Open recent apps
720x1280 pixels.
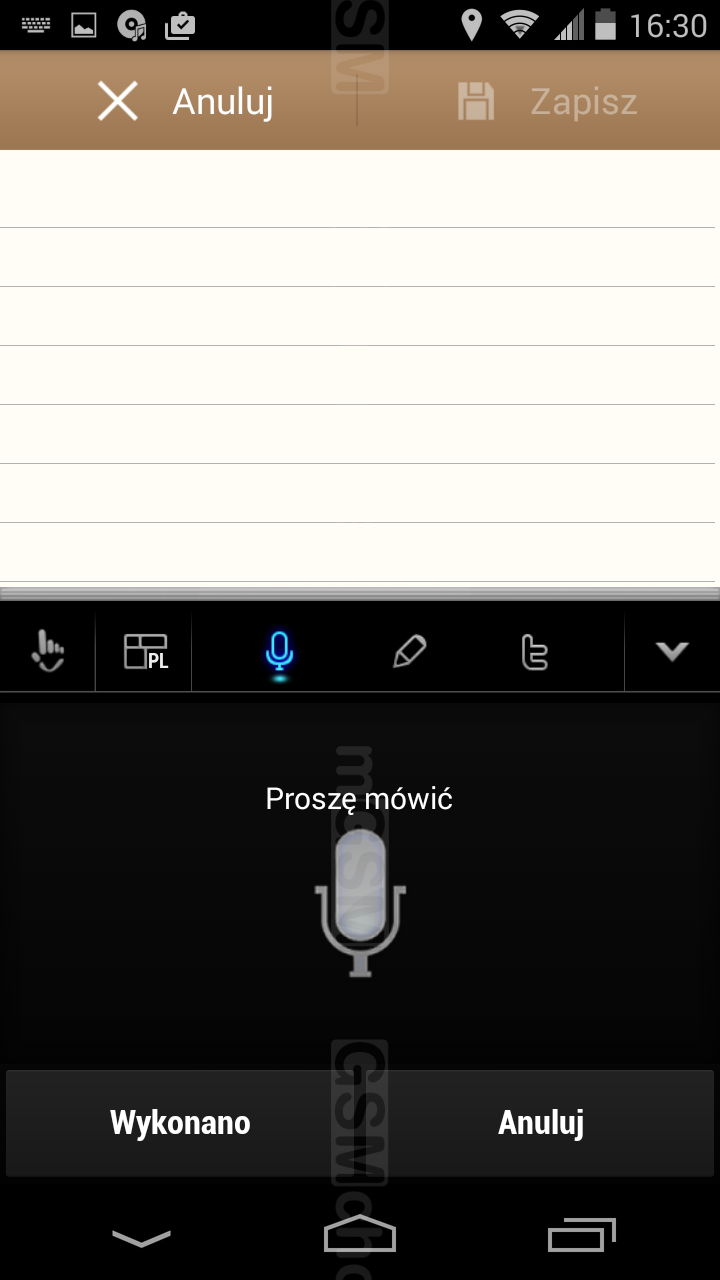581,1236
